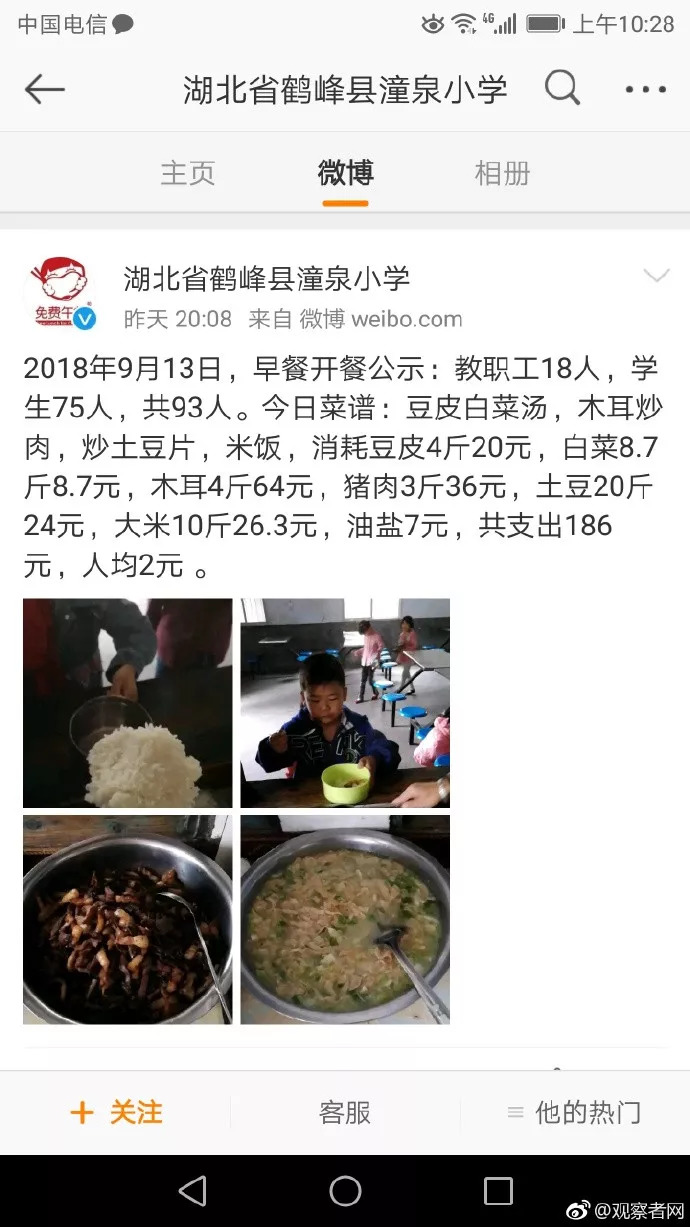Follow this account via 关注
This screenshot has width=690, height=1227.
(116, 1112)
